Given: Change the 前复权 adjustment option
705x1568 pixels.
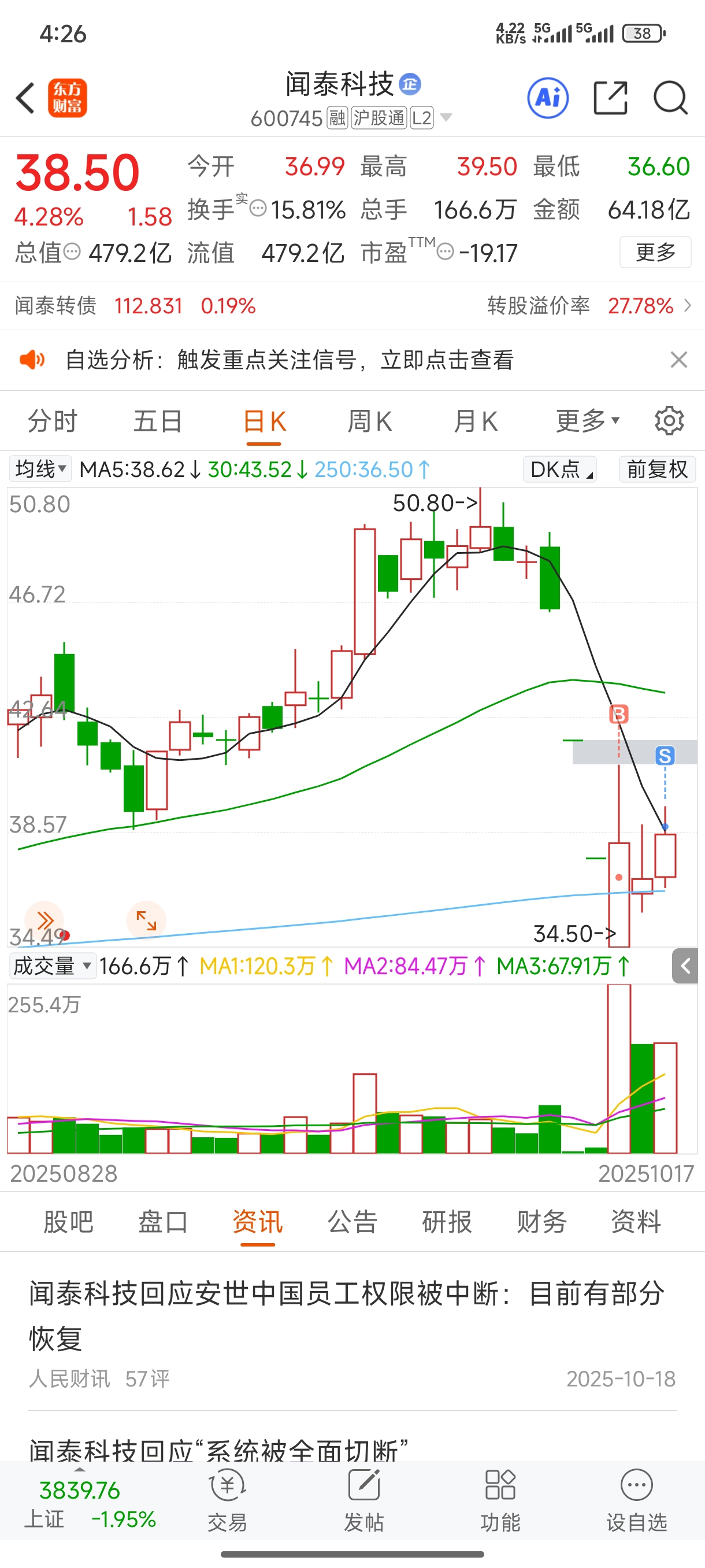Looking at the screenshot, I should (x=657, y=469).
